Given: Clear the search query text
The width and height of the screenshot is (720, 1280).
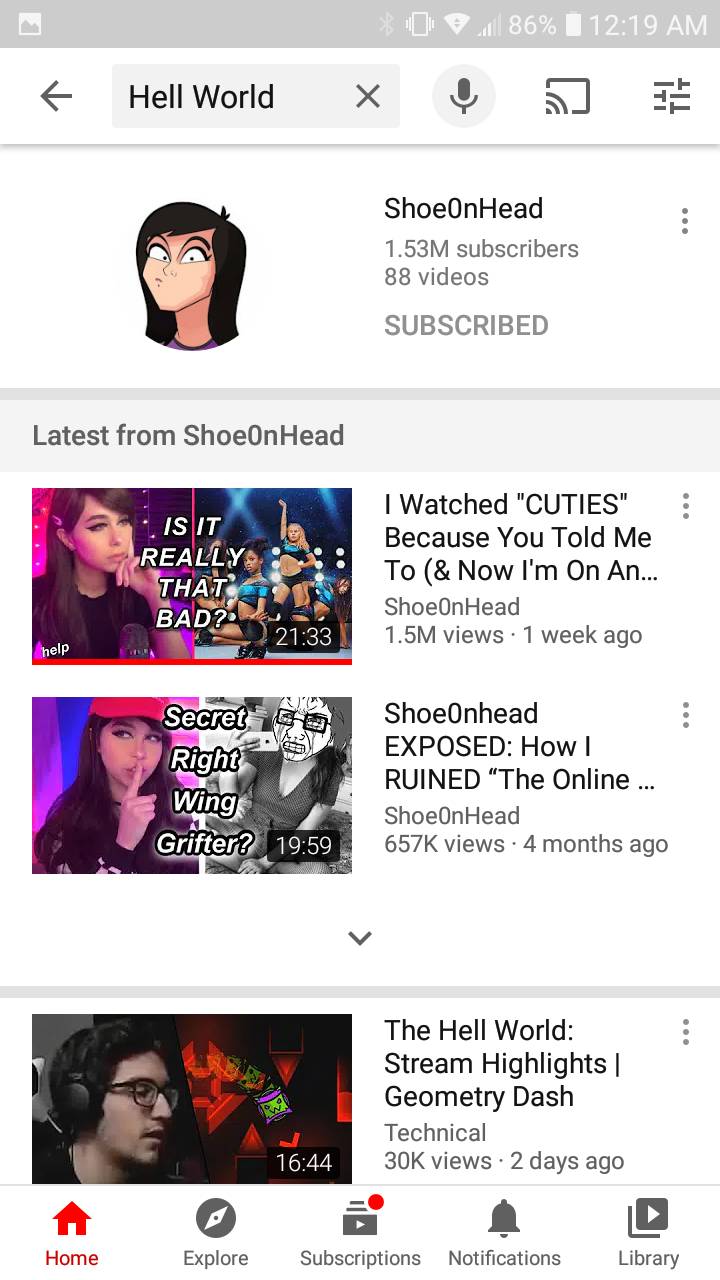Looking at the screenshot, I should point(368,97).
